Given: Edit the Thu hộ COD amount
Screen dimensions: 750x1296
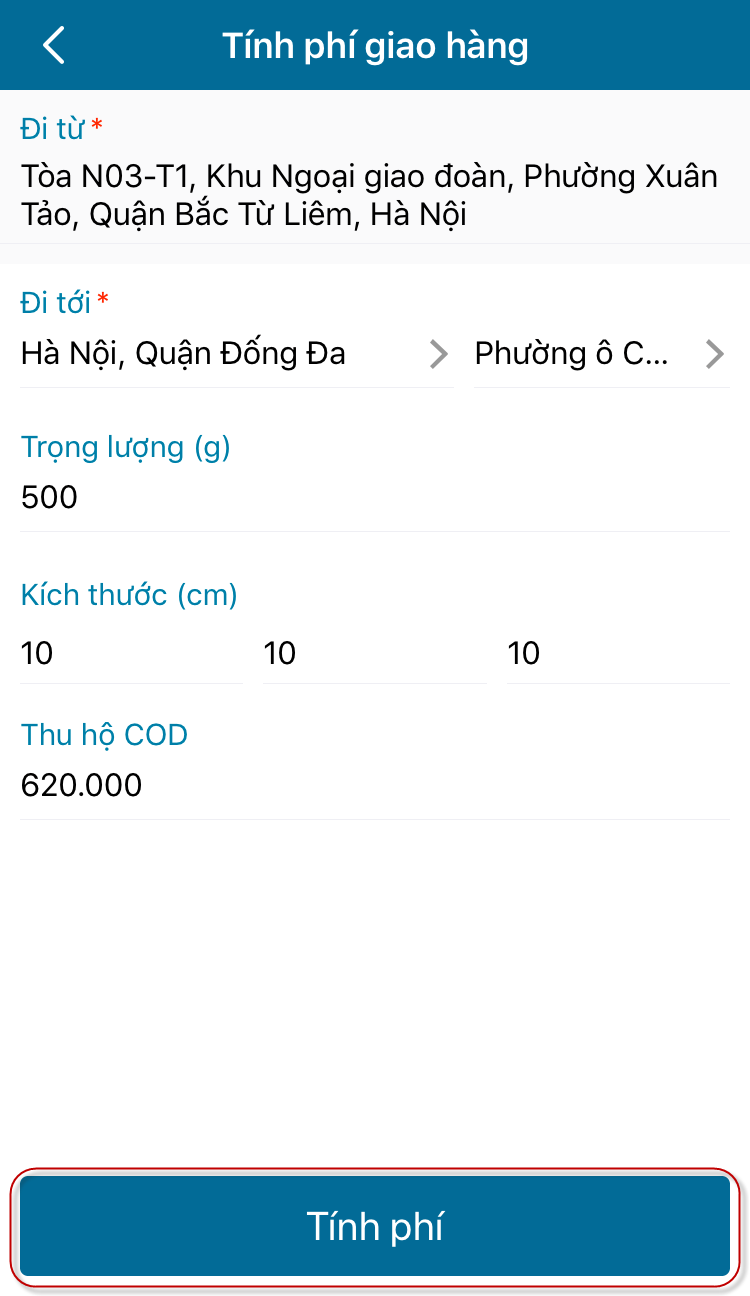Looking at the screenshot, I should pos(375,785).
